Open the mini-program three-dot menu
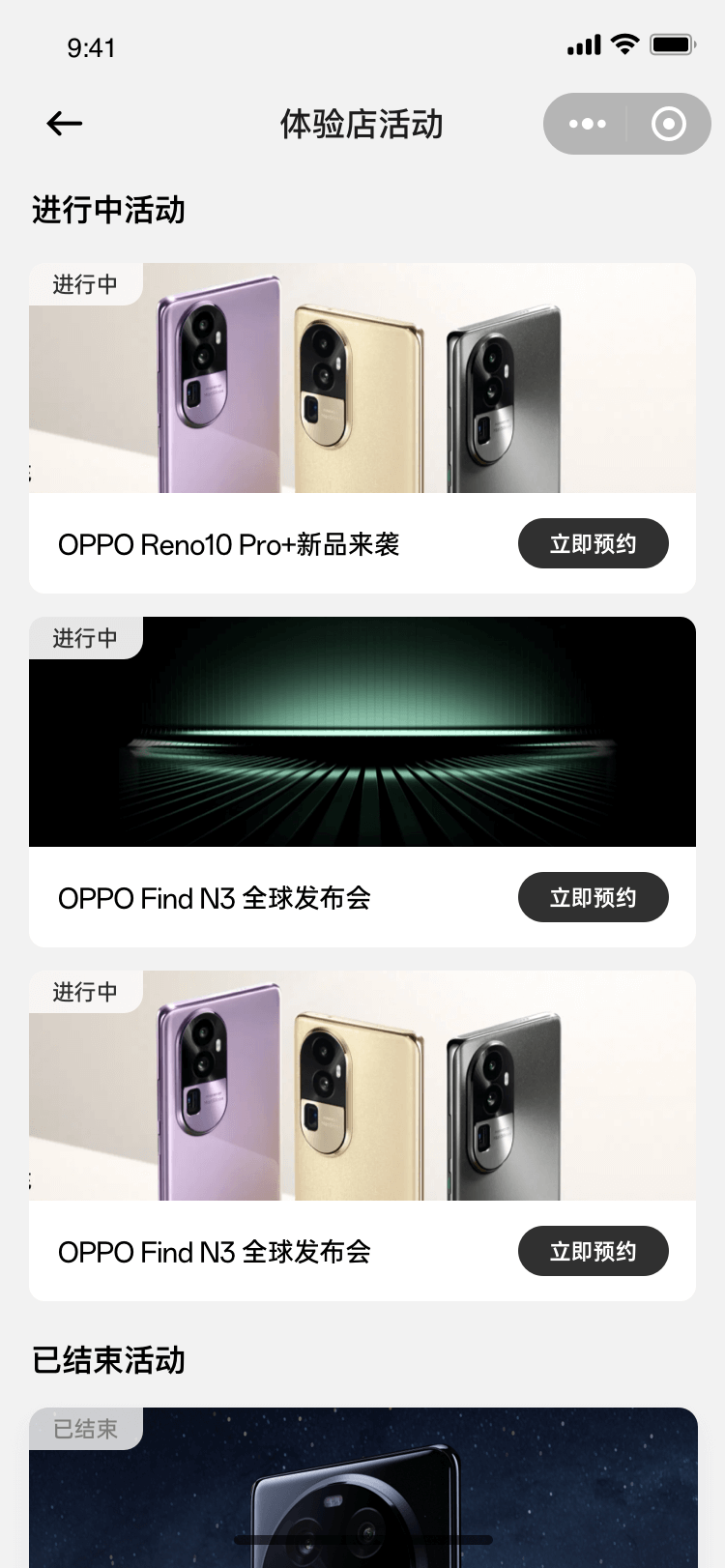This screenshot has height=1568, width=725. 587,124
